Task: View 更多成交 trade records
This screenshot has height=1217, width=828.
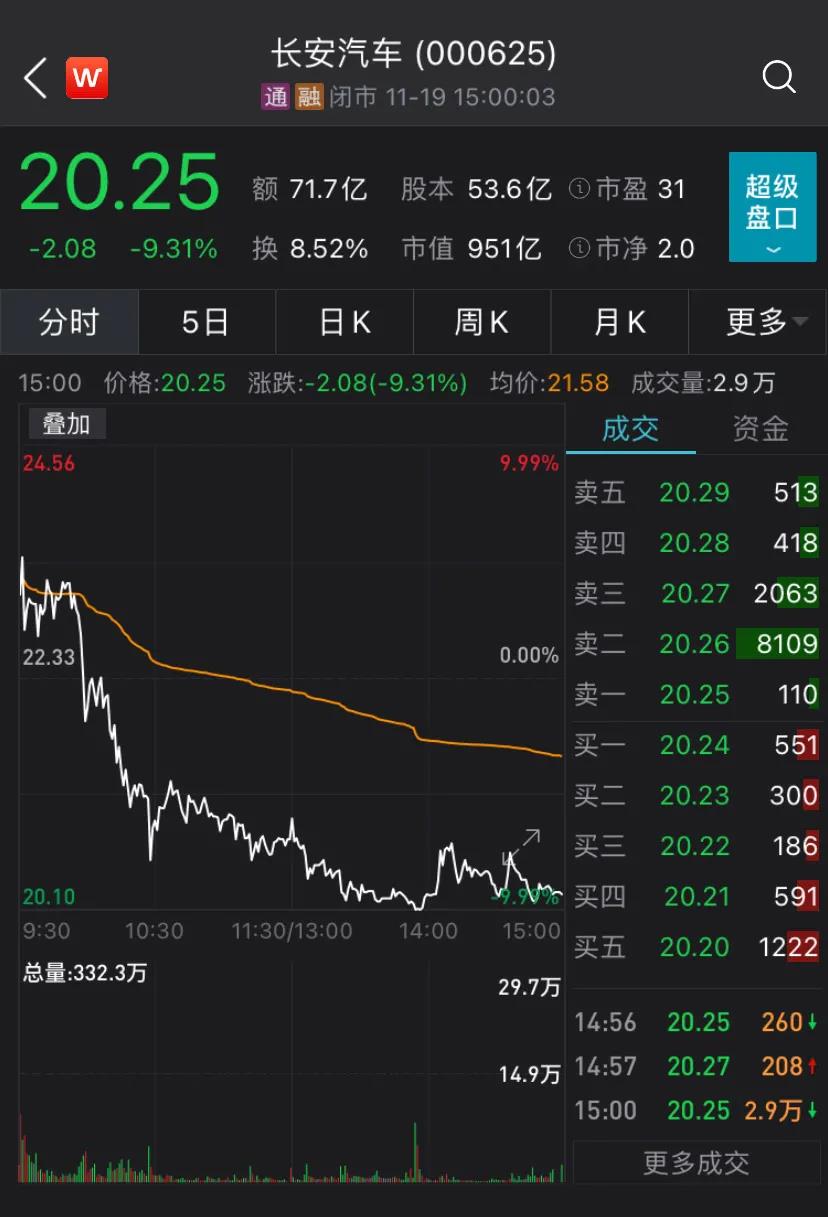Action: point(696,1163)
